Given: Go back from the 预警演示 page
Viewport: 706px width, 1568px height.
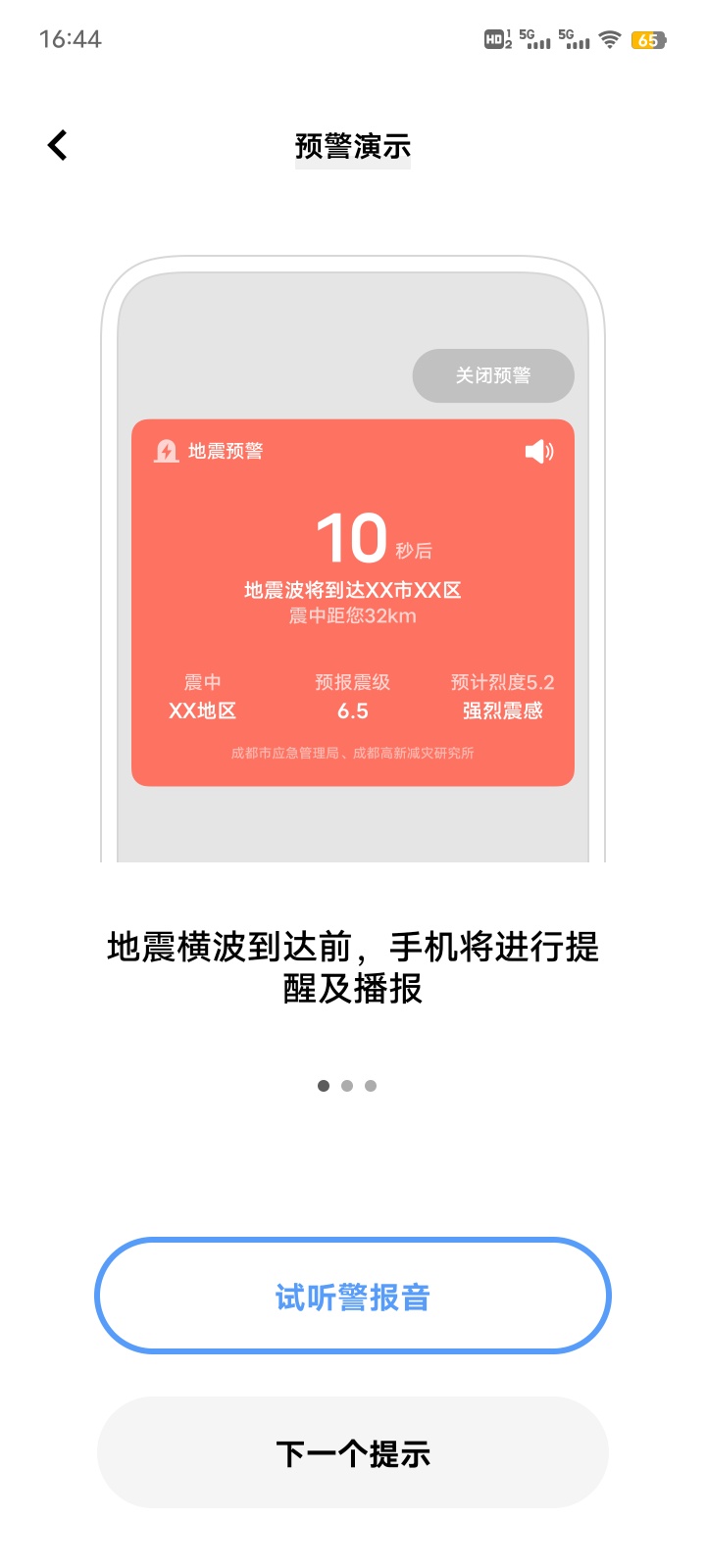Looking at the screenshot, I should pyautogui.click(x=58, y=145).
